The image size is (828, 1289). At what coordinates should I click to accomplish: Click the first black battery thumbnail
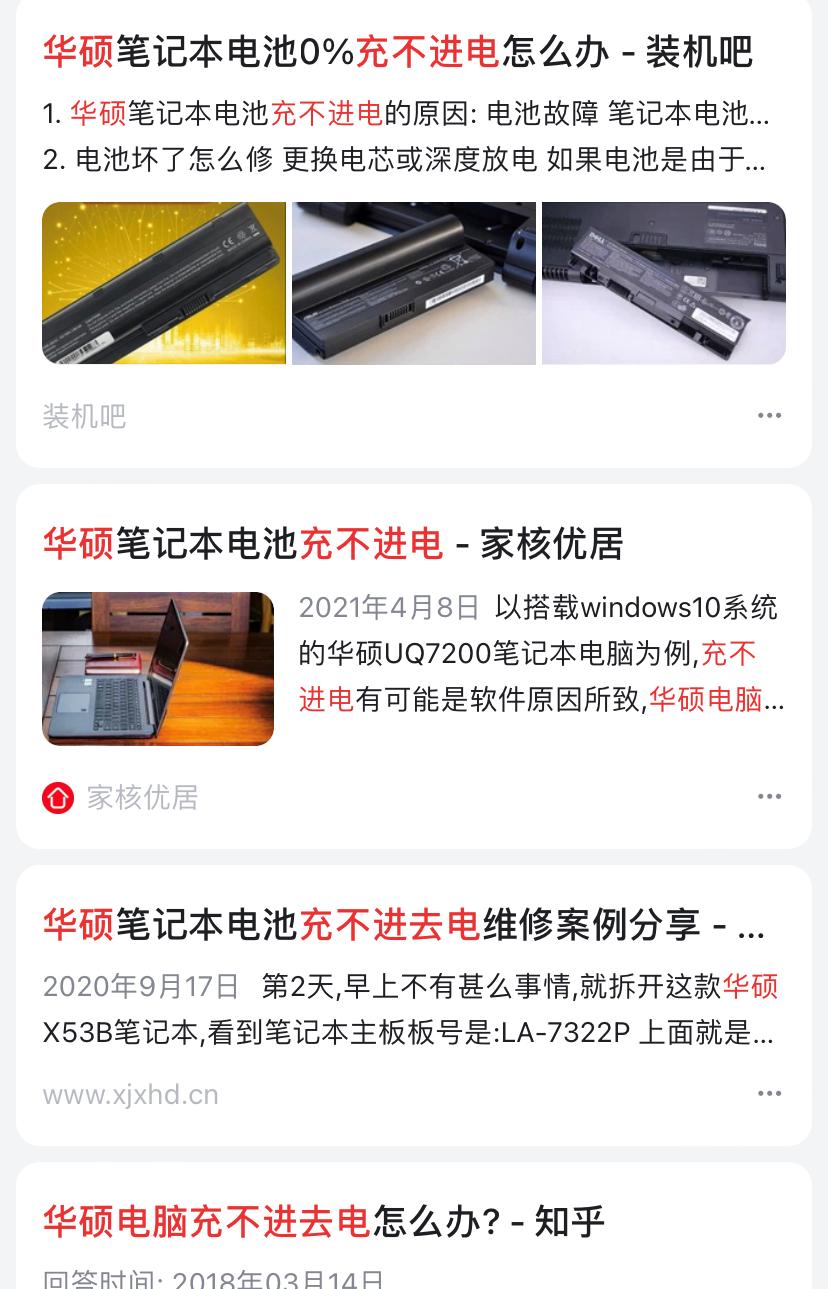(x=164, y=283)
